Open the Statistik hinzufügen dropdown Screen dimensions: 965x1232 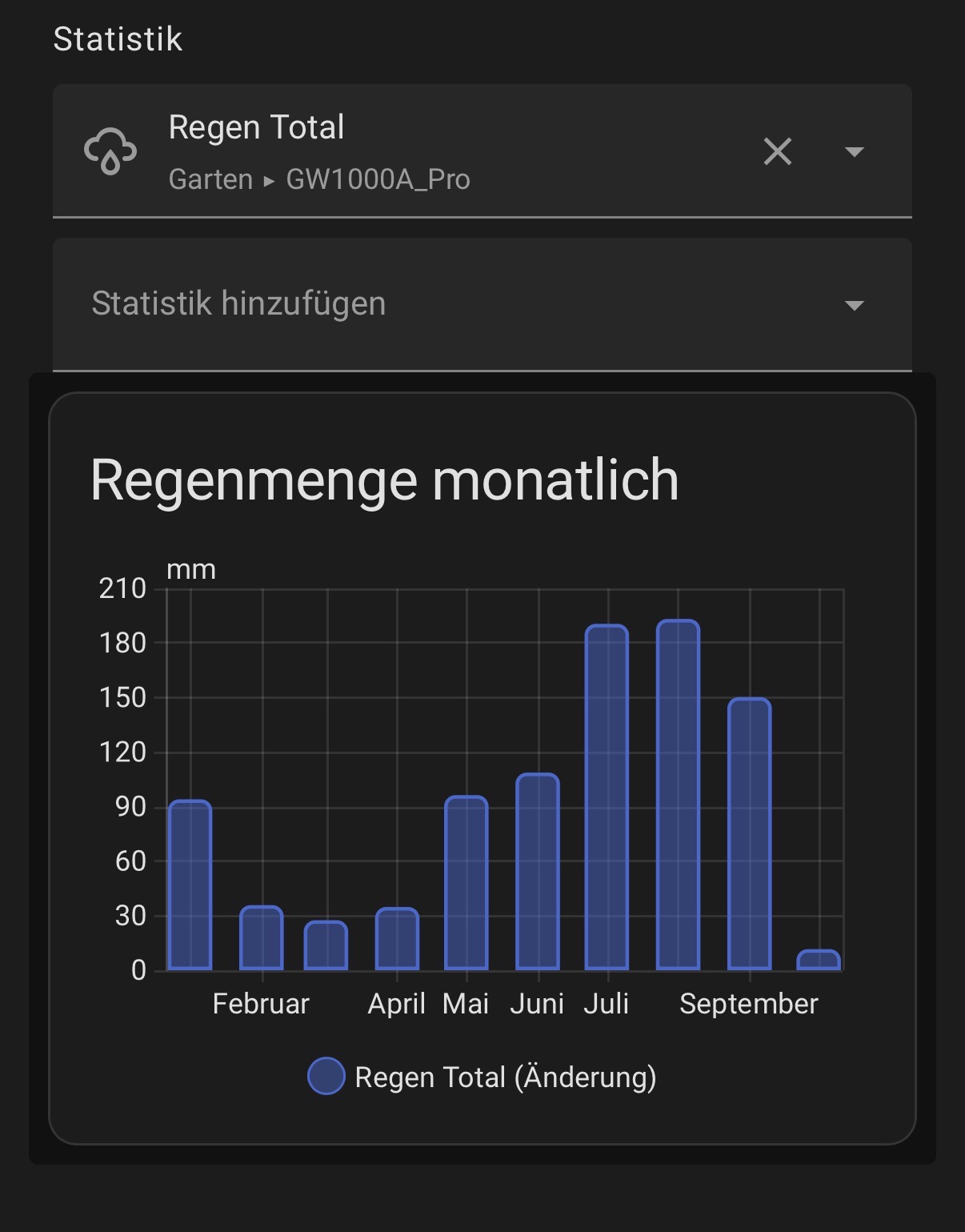click(x=482, y=305)
